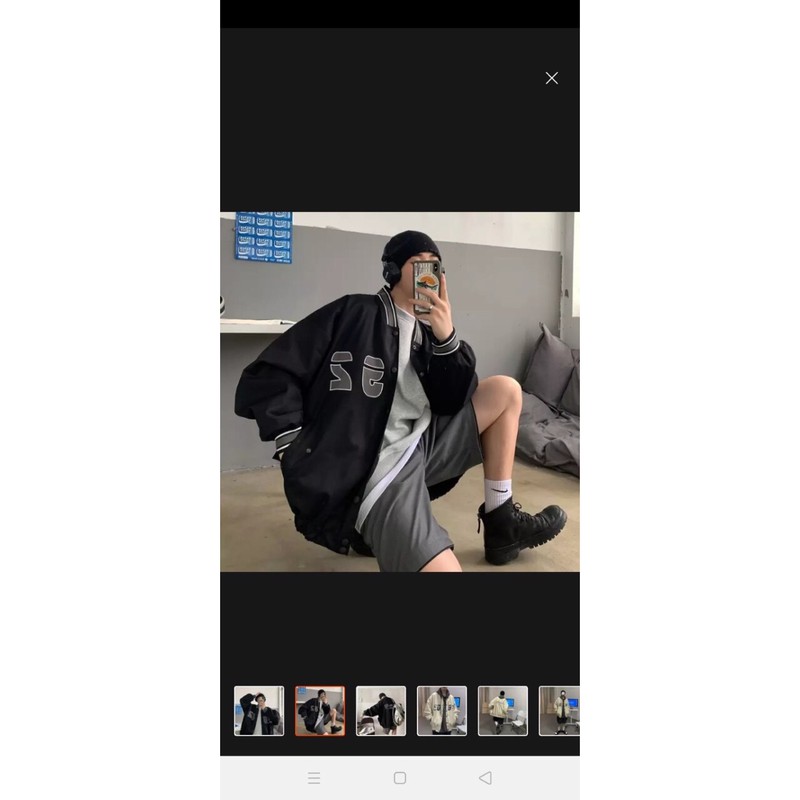Open the first thumbnail in the strip
This screenshot has height=800, width=800.
coord(259,711)
